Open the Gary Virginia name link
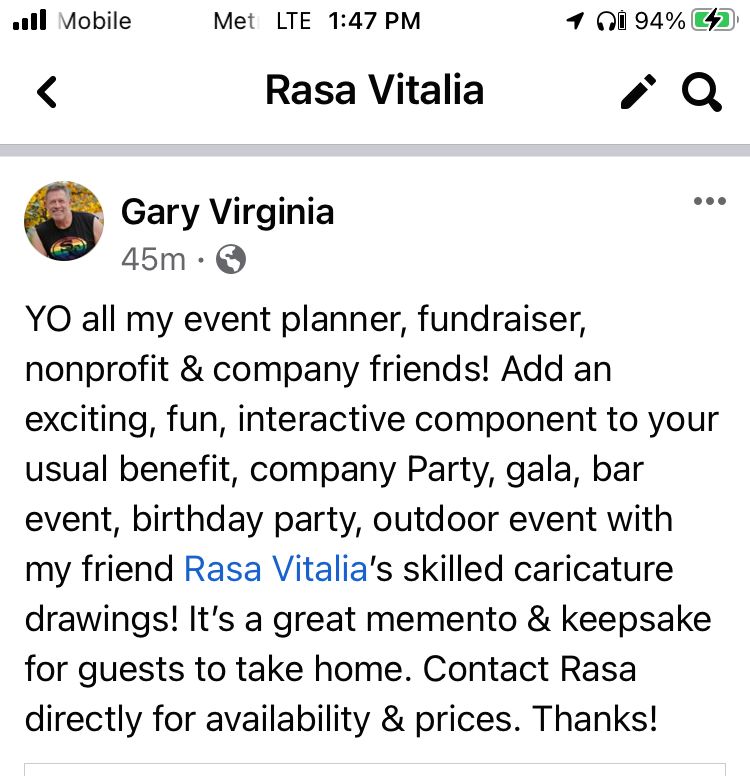Screen dimensions: 750x776 point(227,212)
